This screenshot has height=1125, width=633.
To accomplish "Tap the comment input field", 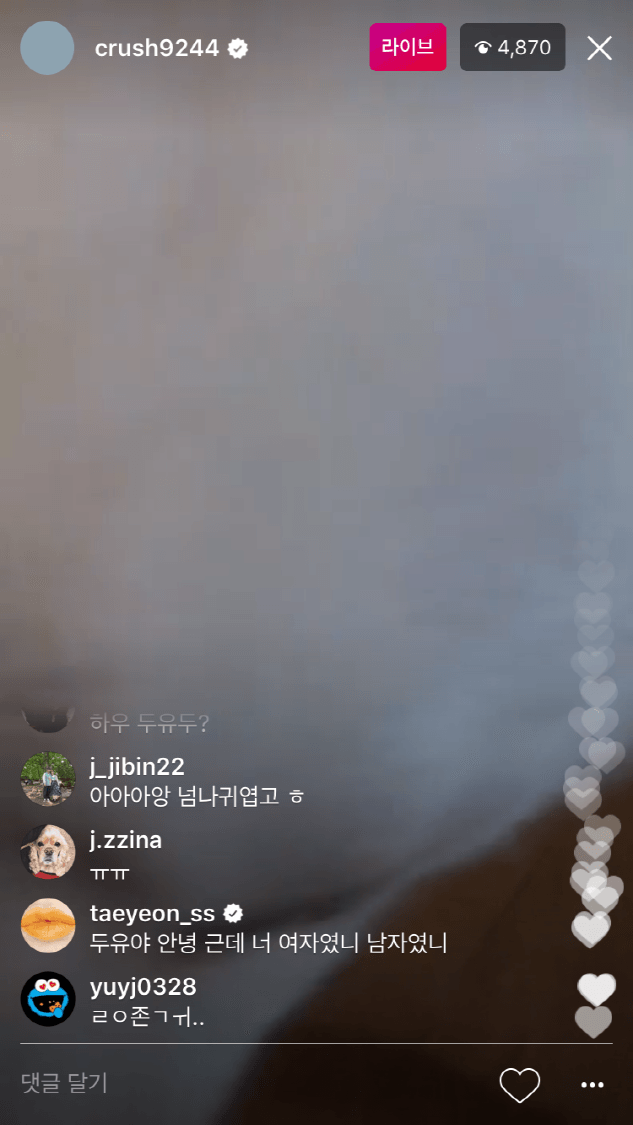I will click(x=200, y=1083).
